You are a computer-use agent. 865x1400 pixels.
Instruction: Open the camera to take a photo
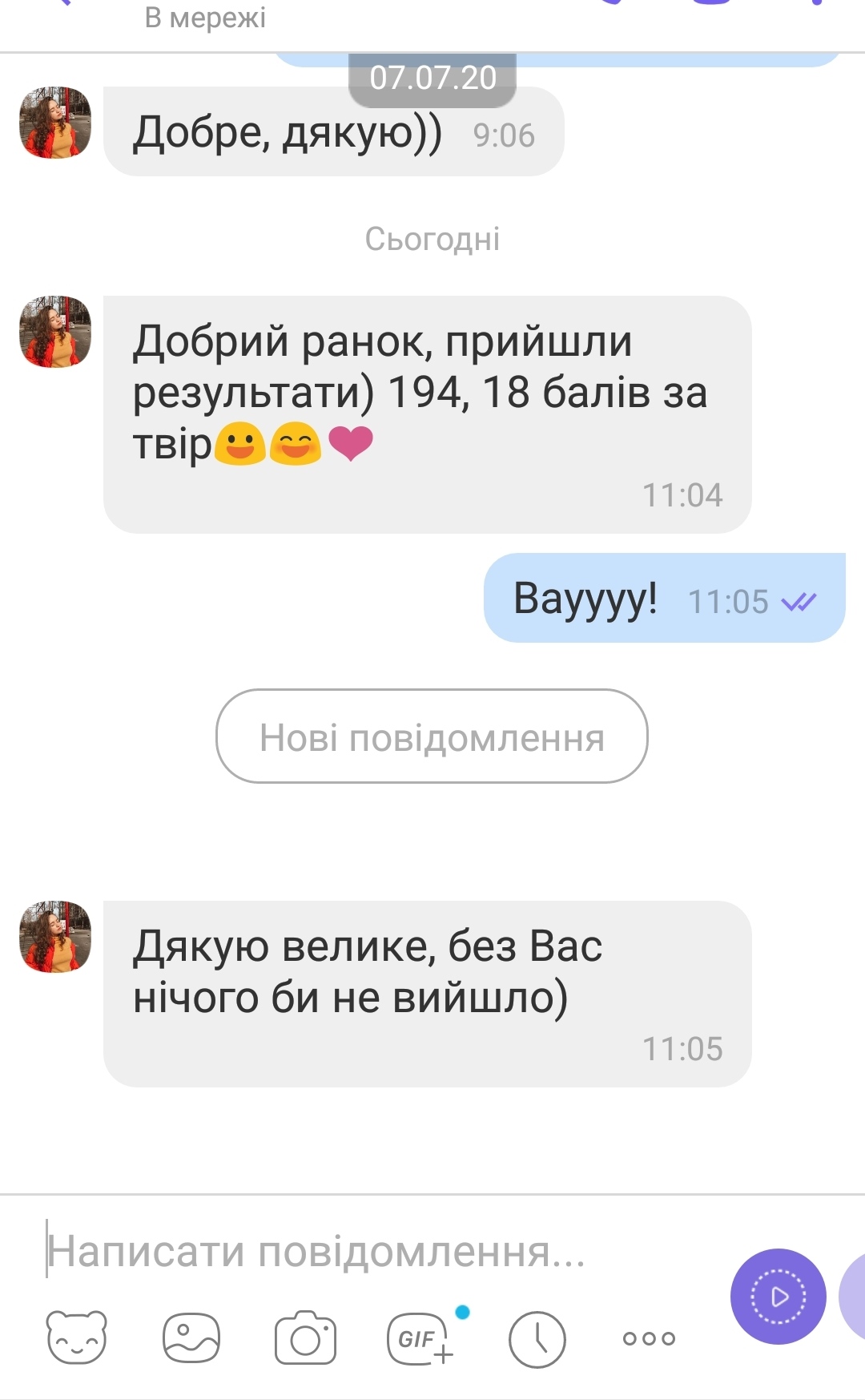305,1337
